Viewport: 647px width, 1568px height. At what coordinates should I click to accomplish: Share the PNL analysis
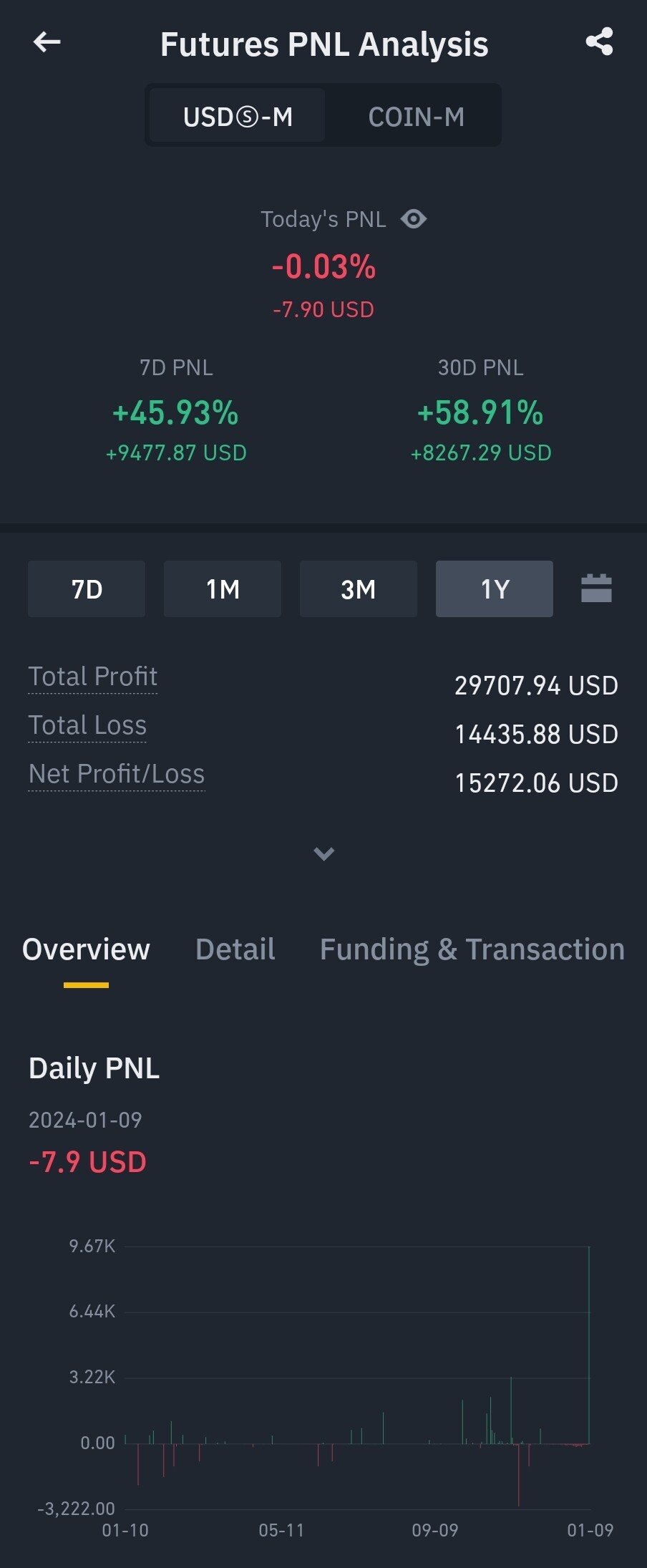pyautogui.click(x=599, y=42)
